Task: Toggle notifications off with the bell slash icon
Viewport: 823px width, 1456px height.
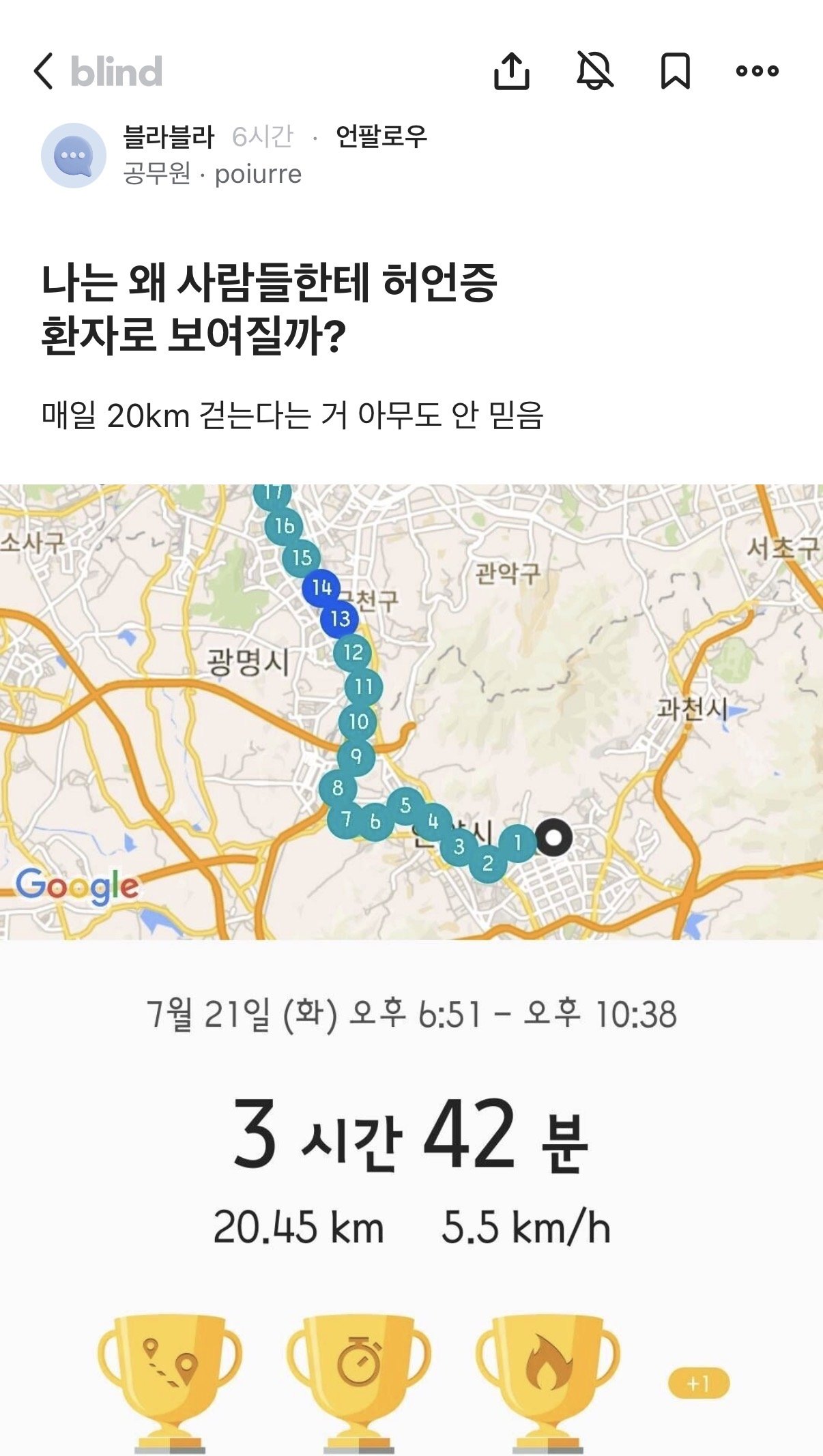Action: (x=595, y=71)
